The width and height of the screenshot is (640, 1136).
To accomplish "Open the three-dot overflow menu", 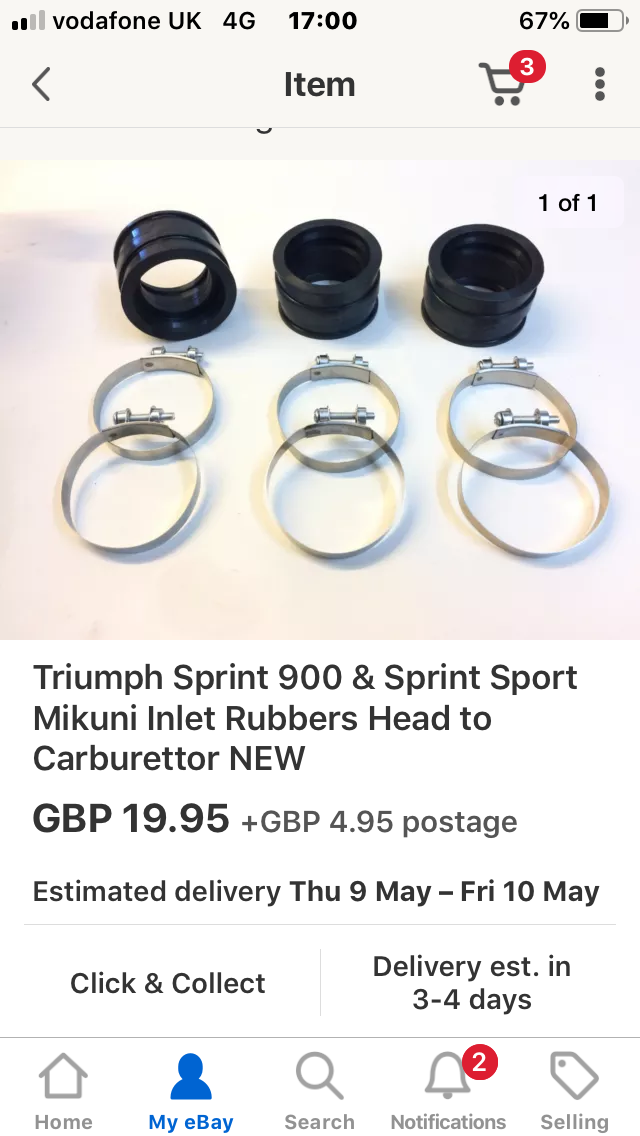I will [599, 84].
